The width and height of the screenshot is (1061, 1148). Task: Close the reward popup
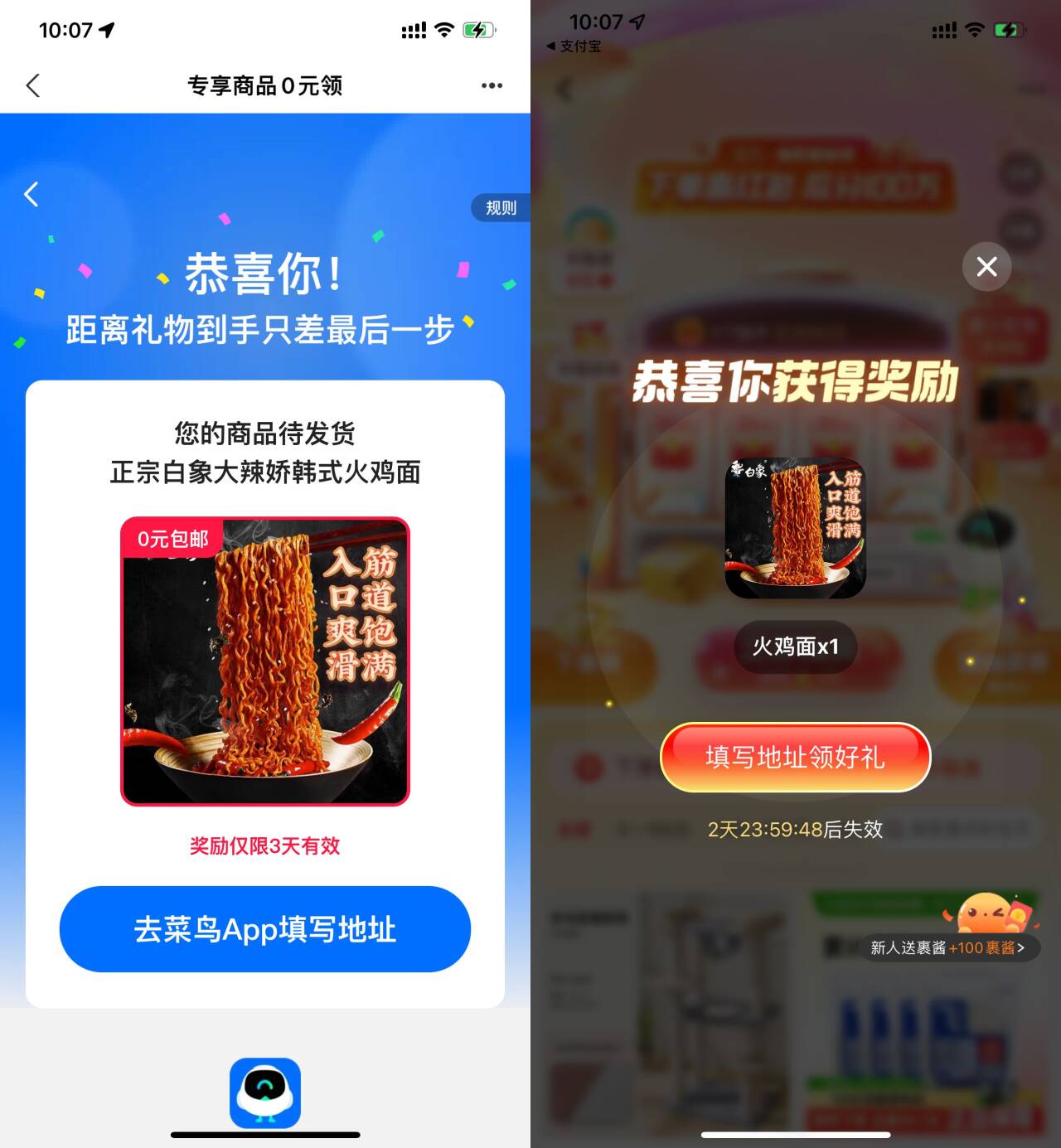pos(986,267)
